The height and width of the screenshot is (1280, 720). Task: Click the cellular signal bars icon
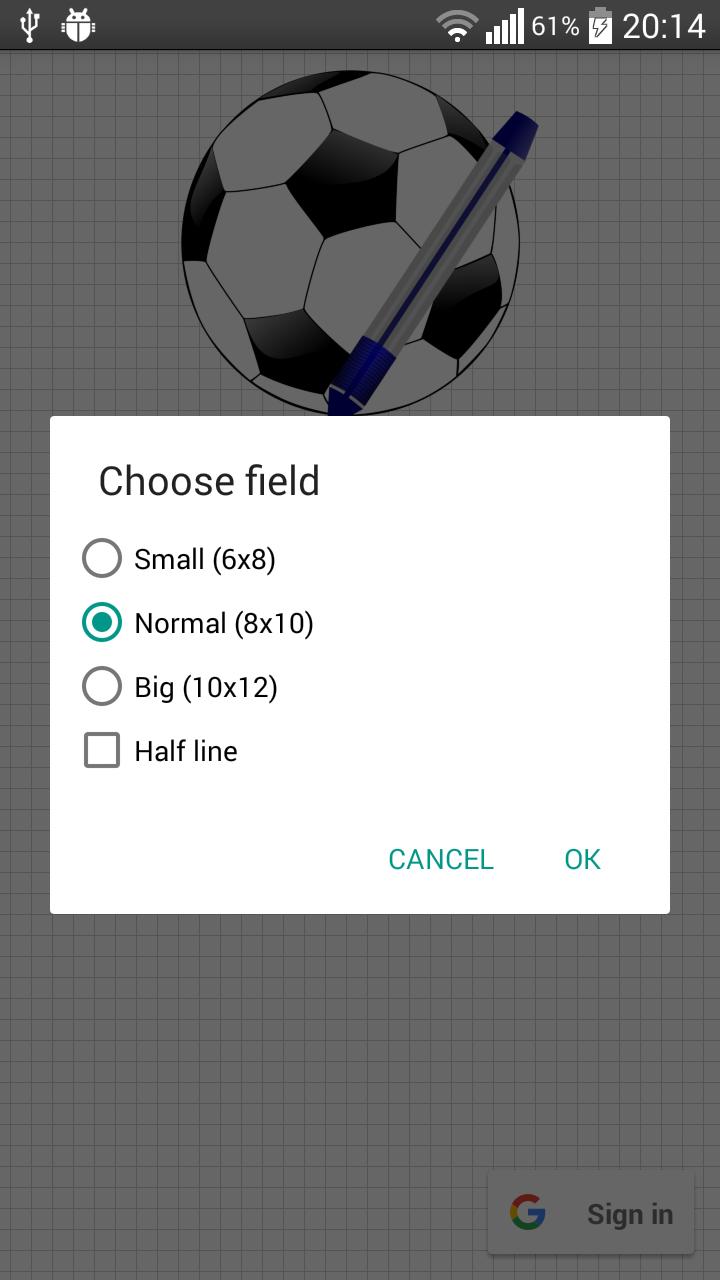(505, 25)
